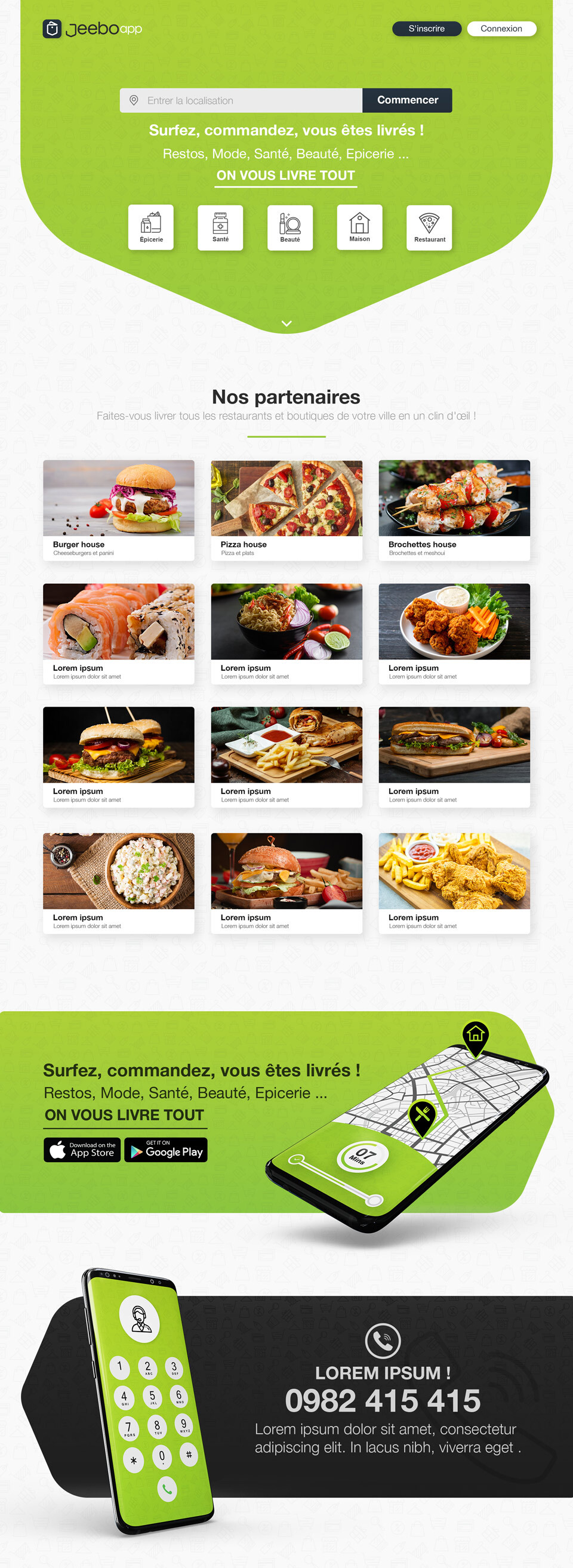
Task: Open the Maison category
Action: point(359,227)
